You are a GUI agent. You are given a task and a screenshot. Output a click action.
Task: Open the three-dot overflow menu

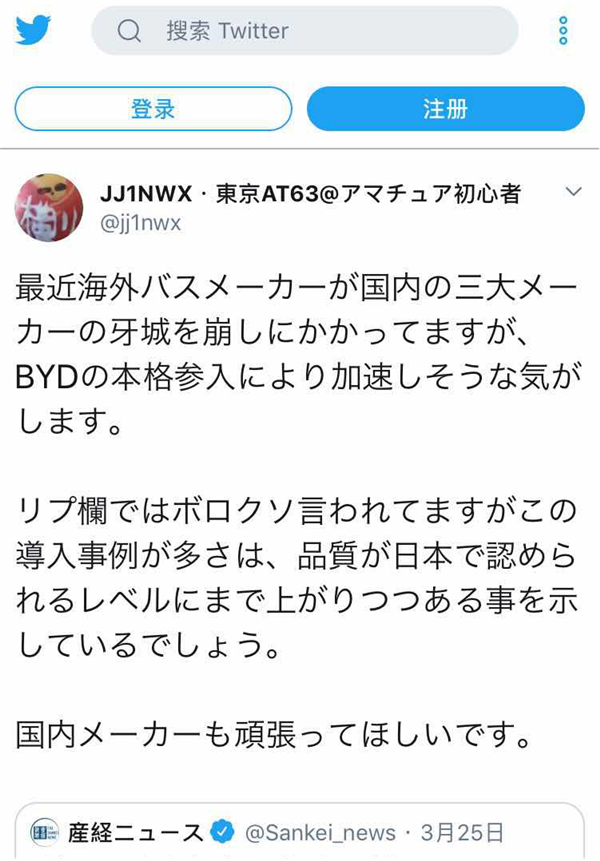pos(563,31)
